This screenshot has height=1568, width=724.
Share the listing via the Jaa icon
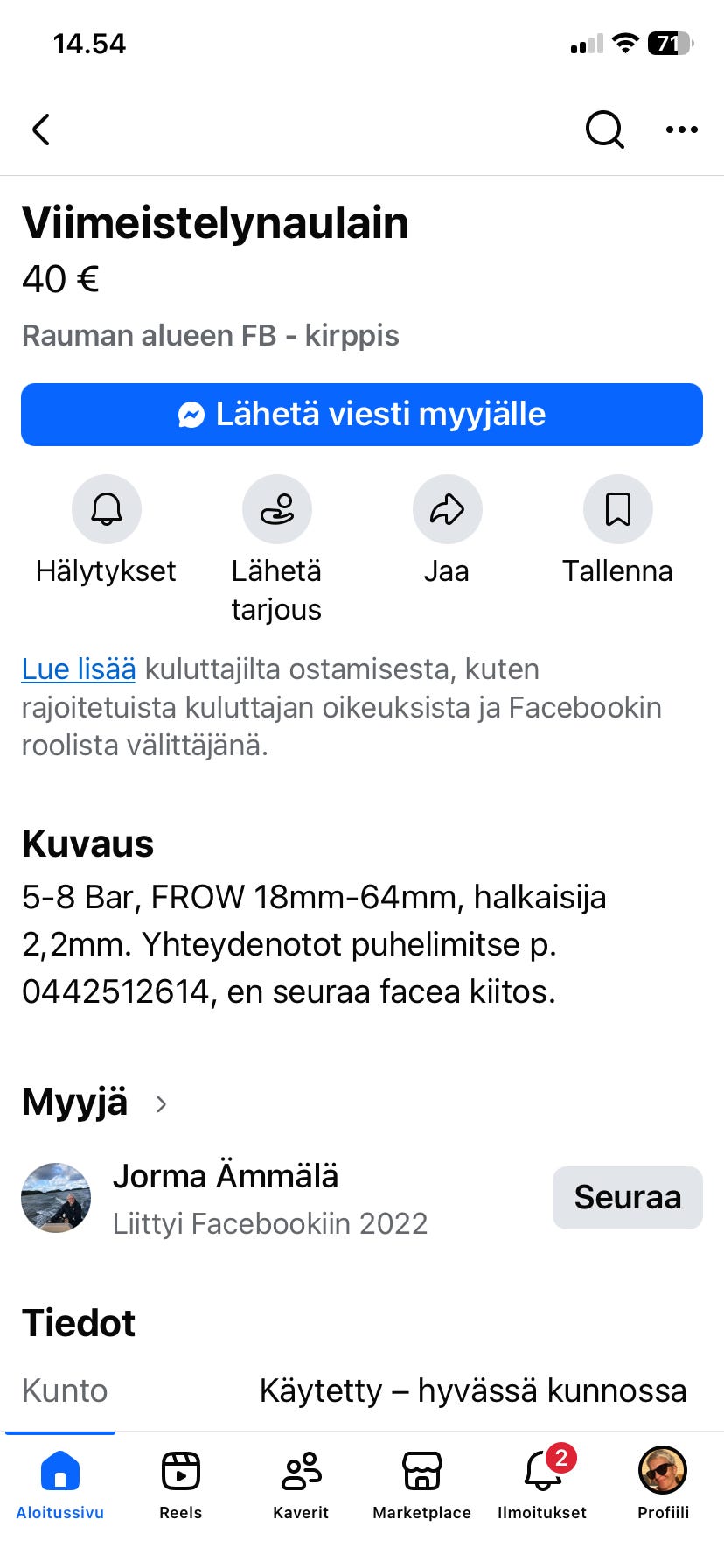pos(447,508)
